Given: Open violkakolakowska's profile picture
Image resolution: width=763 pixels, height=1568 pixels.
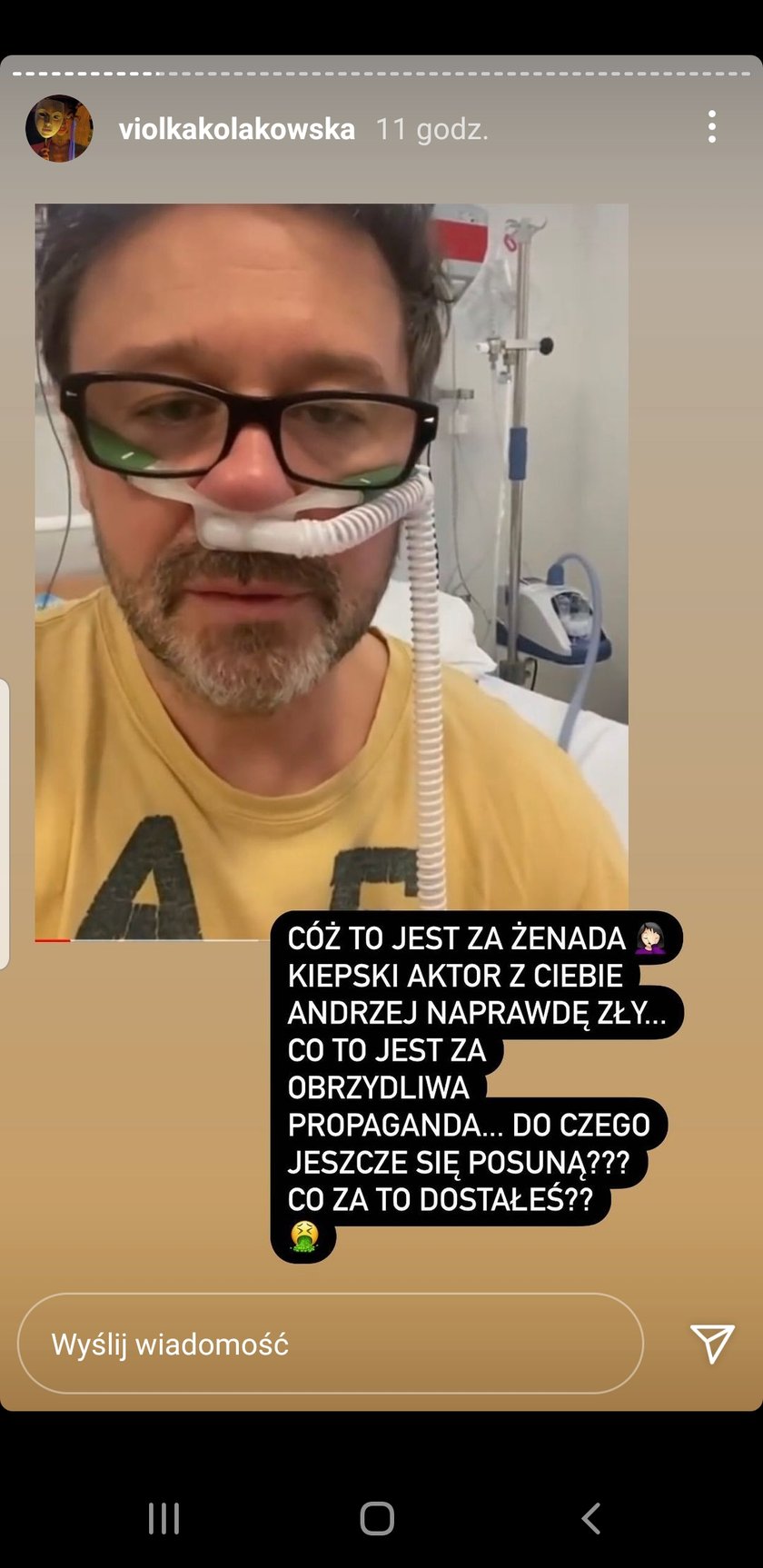Looking at the screenshot, I should (59, 128).
